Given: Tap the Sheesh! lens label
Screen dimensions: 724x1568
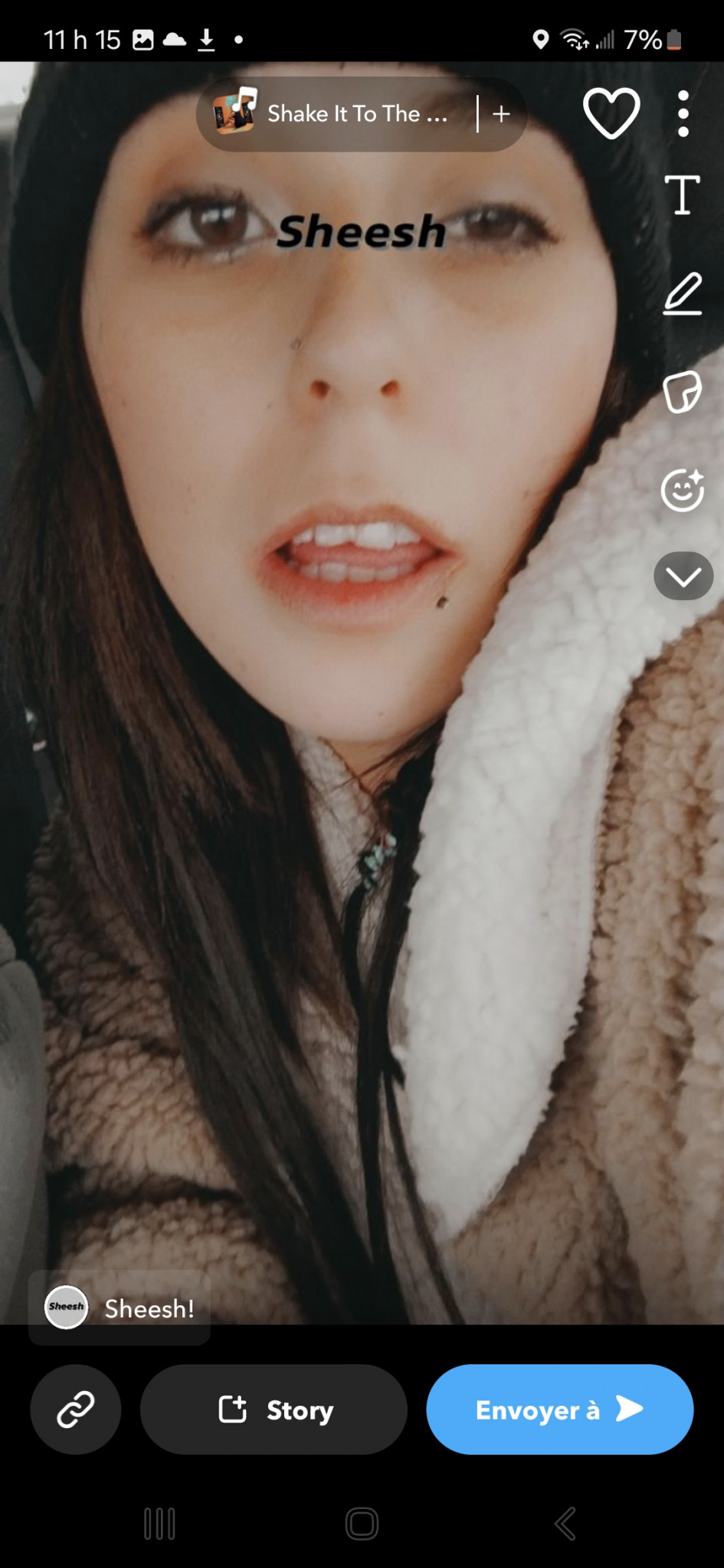Looking at the screenshot, I should [x=120, y=1308].
